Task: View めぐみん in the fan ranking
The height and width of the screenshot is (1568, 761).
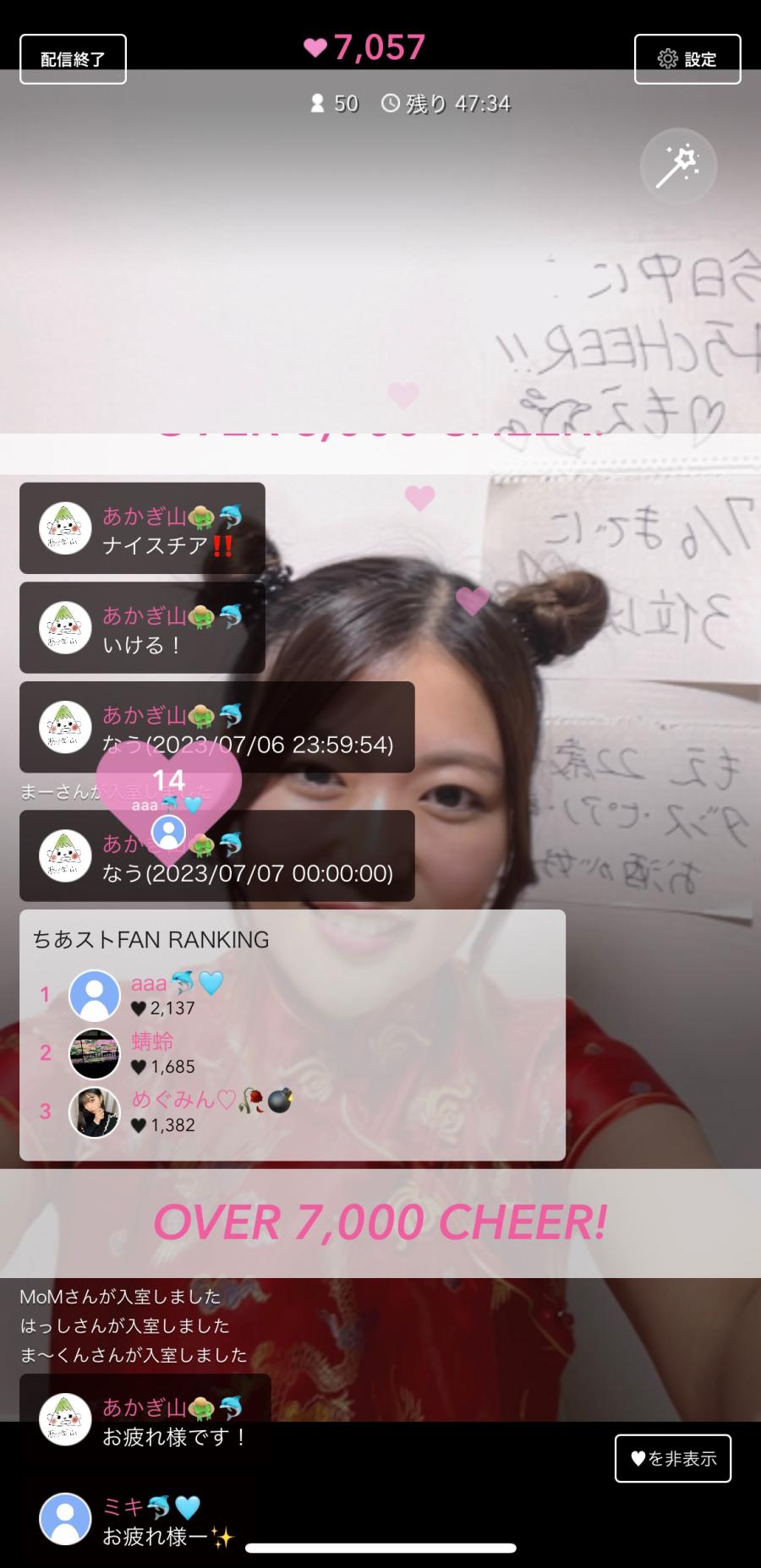Action: coord(95,1112)
